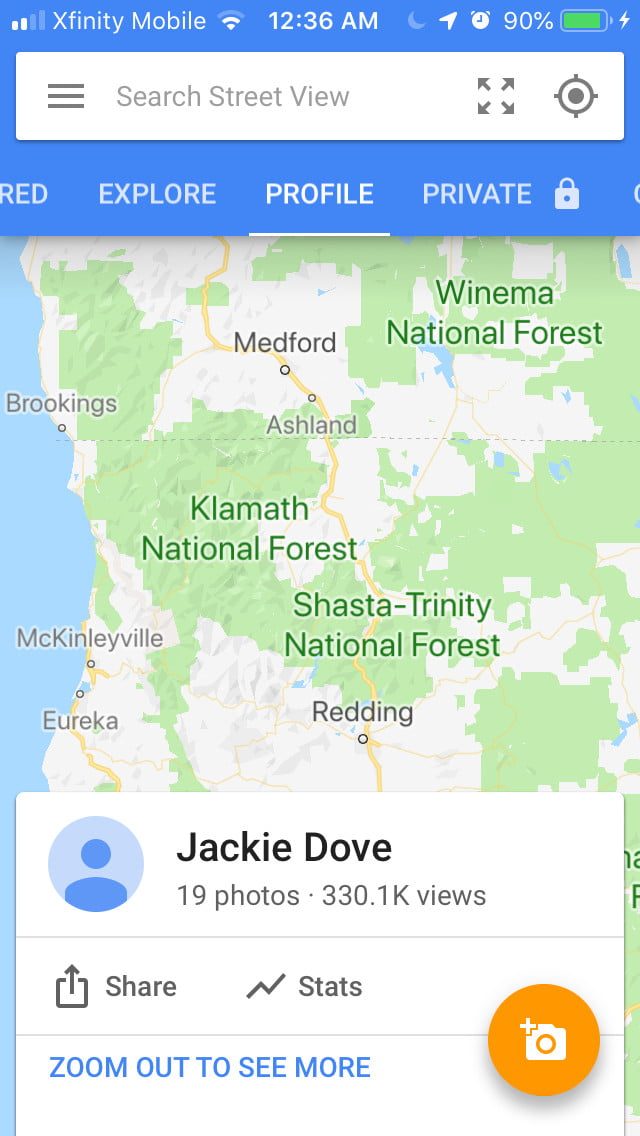Open Jackie Dove's profile avatar
Viewport: 640px width, 1136px height.
point(96,864)
